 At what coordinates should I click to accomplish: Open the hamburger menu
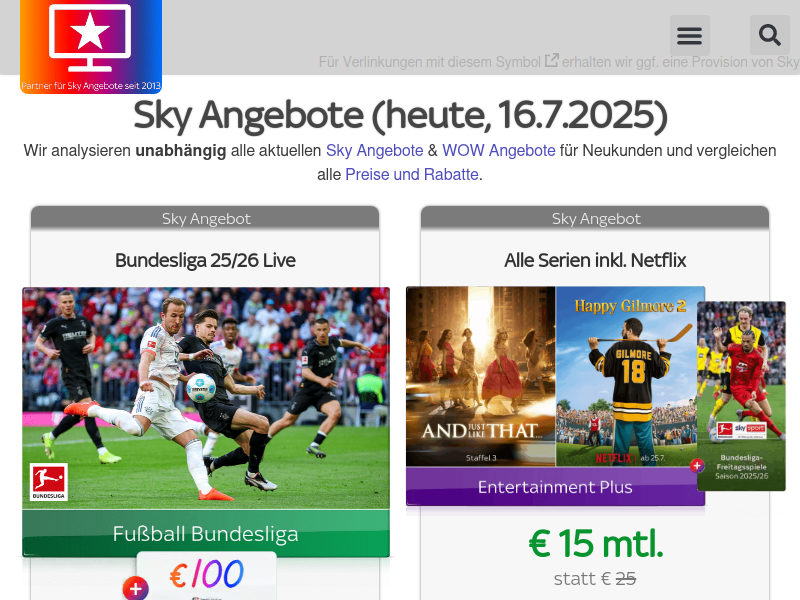click(x=689, y=36)
